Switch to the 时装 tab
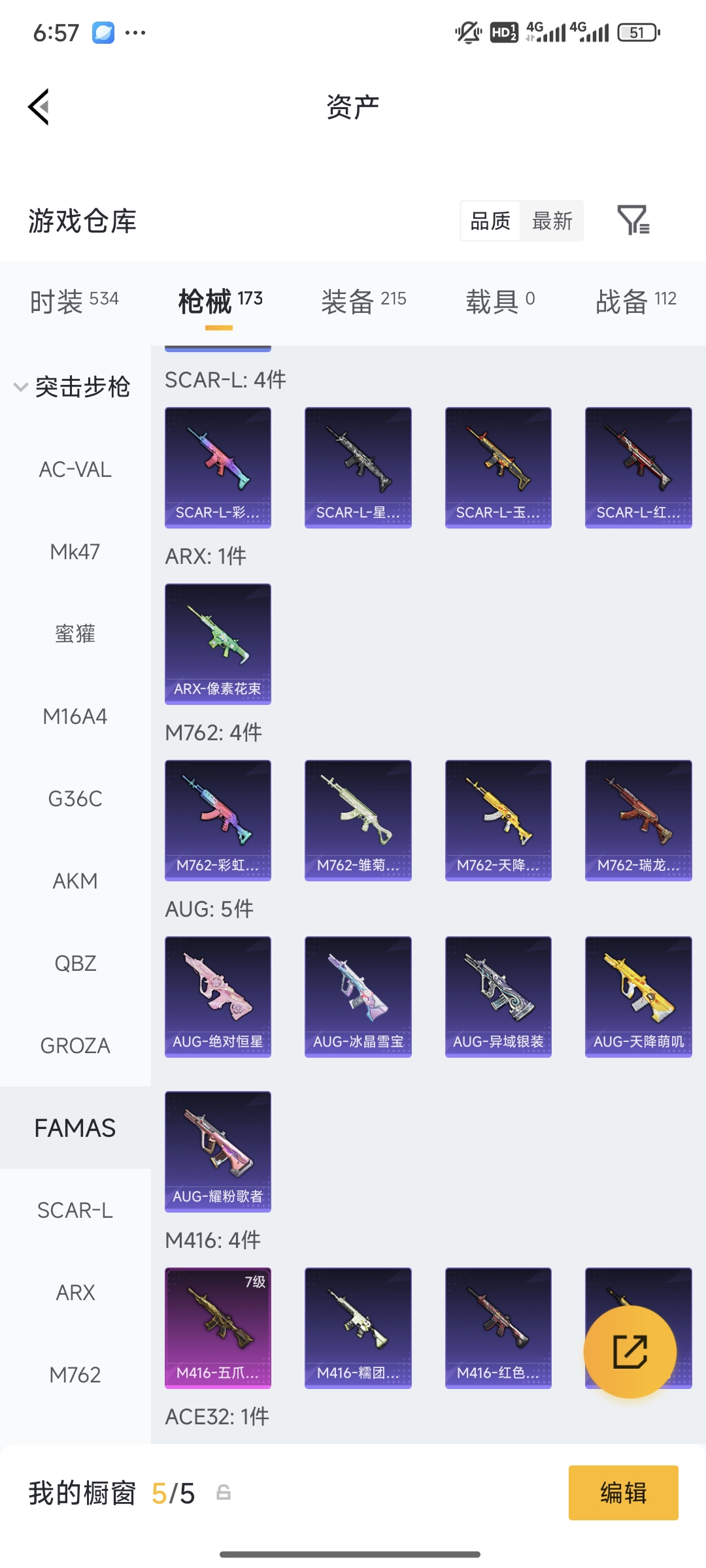The image size is (706, 1568). tap(74, 301)
